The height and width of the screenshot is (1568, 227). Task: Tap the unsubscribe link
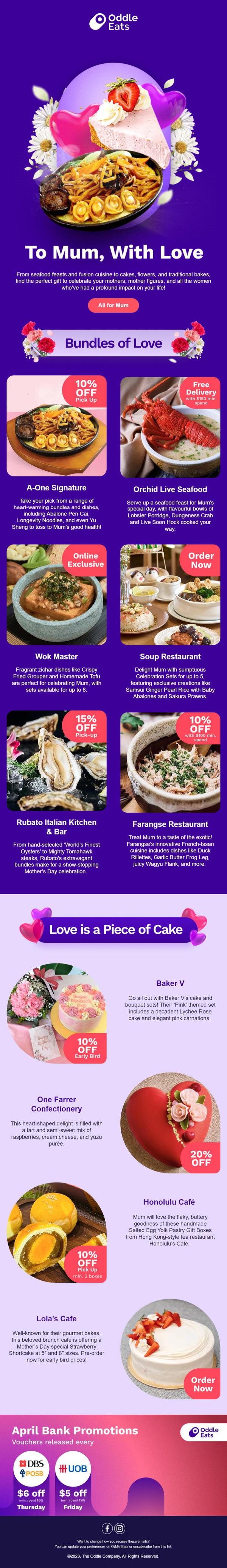click(x=142, y=1546)
